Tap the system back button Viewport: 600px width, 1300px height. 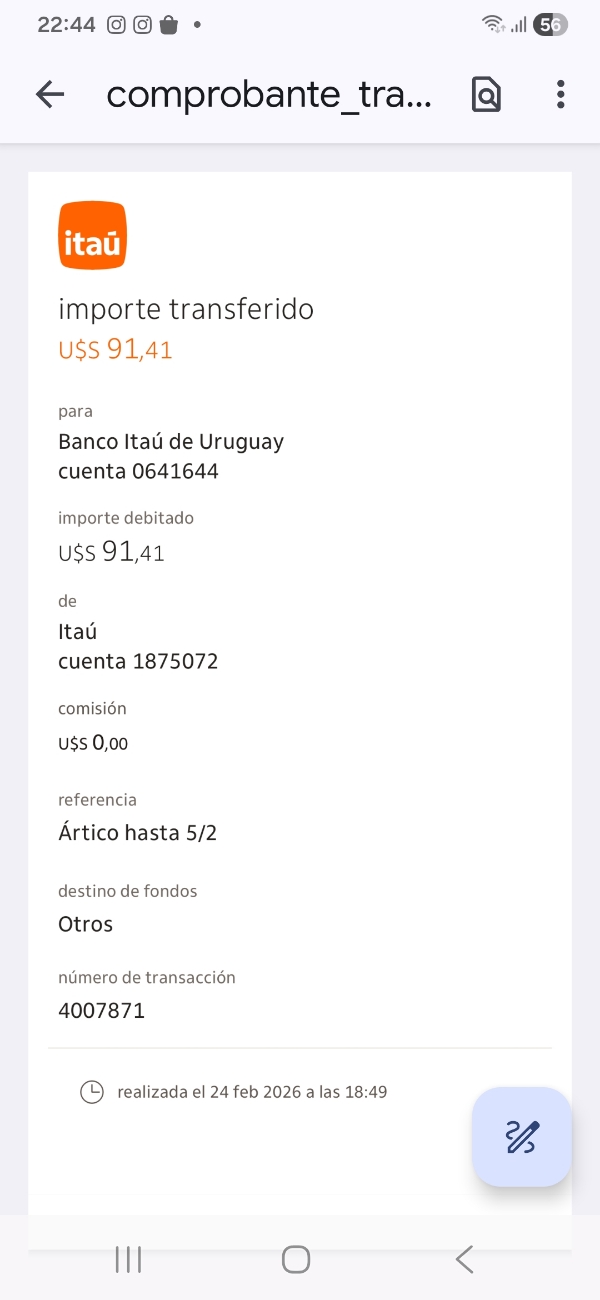point(464,1260)
